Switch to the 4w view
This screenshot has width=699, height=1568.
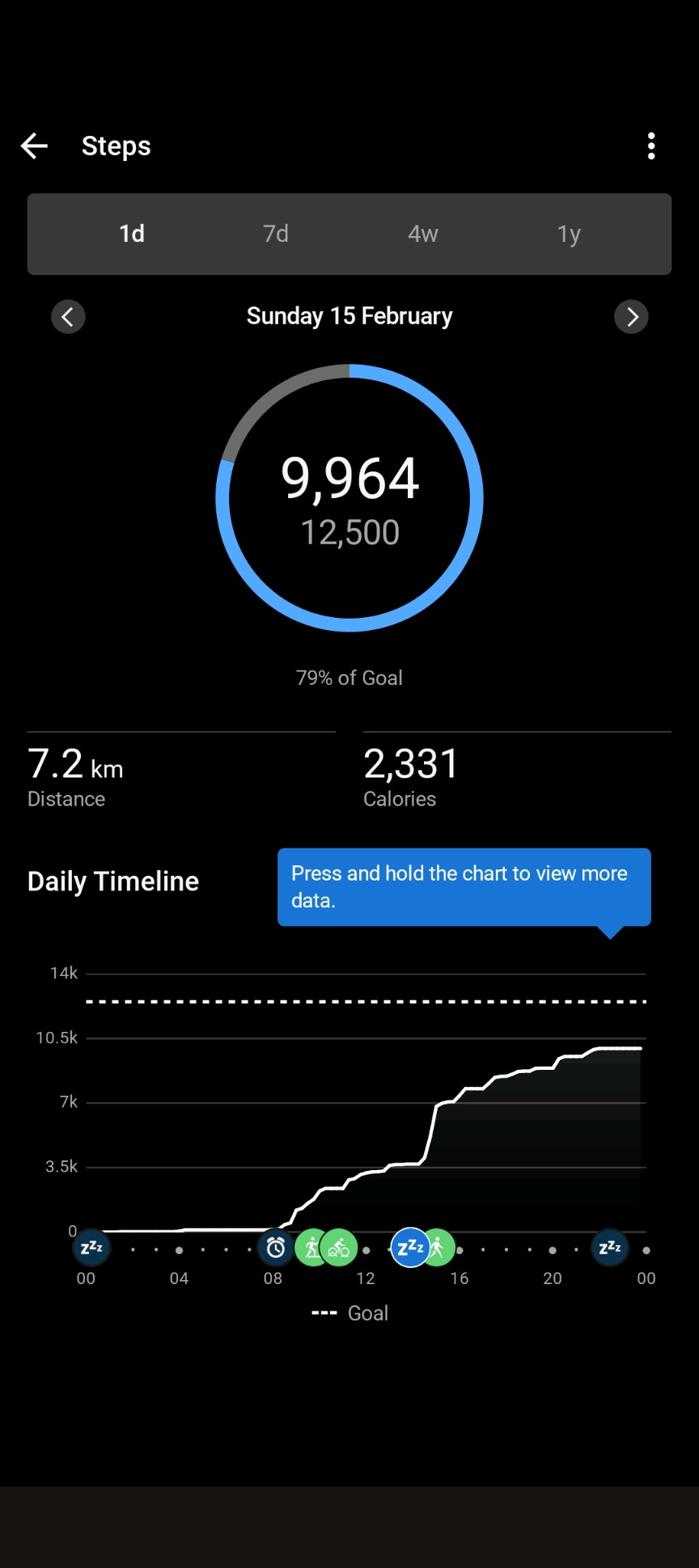point(422,234)
